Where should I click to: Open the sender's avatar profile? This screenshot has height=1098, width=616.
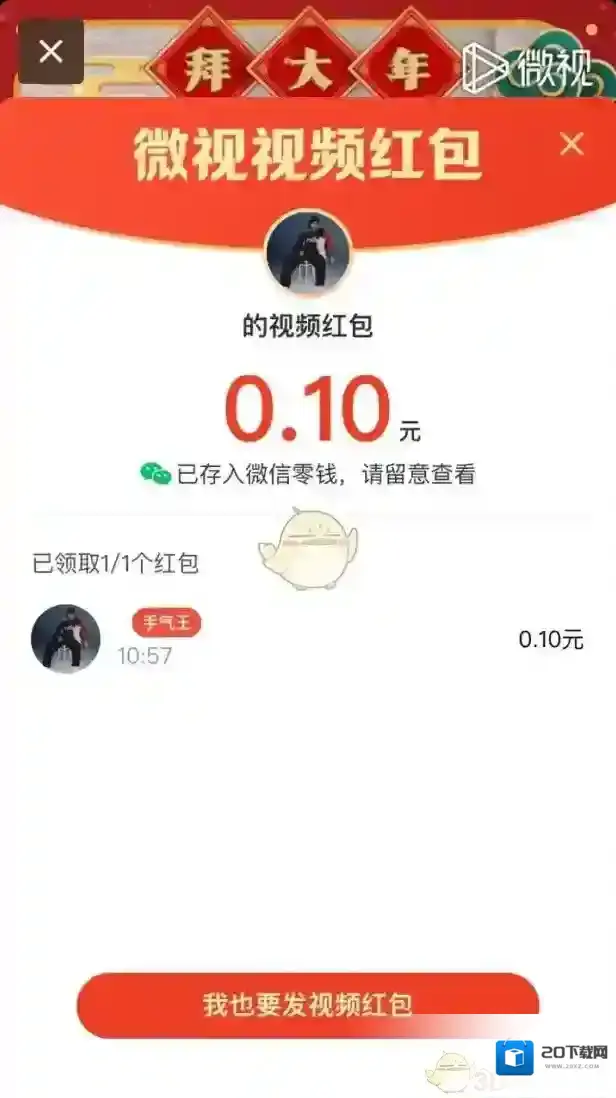pos(308,252)
